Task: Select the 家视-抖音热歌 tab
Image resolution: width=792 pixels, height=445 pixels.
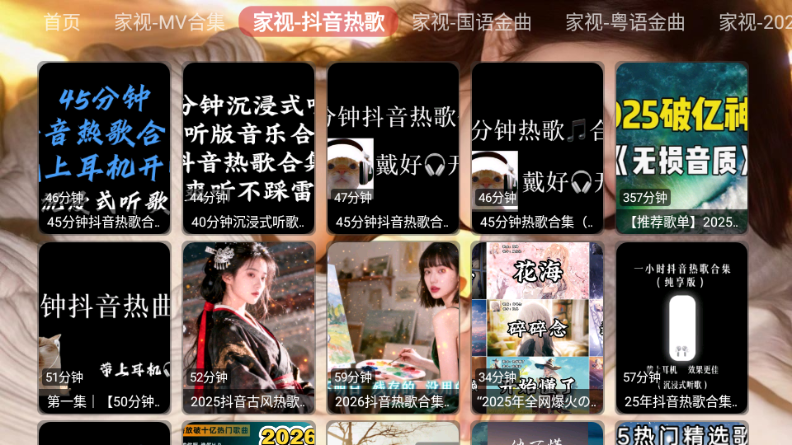Action: coord(318,22)
